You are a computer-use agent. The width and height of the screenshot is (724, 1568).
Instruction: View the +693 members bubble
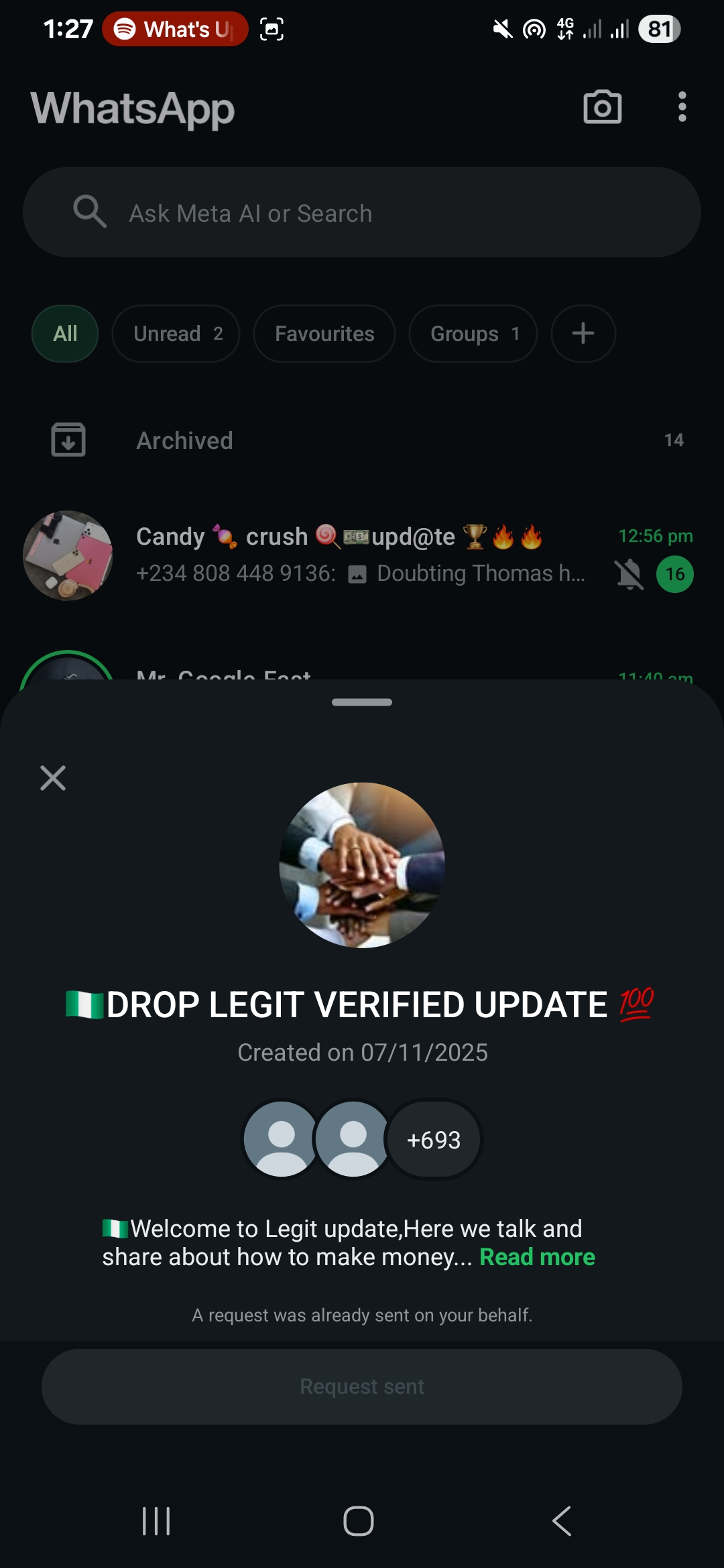pyautogui.click(x=434, y=1140)
